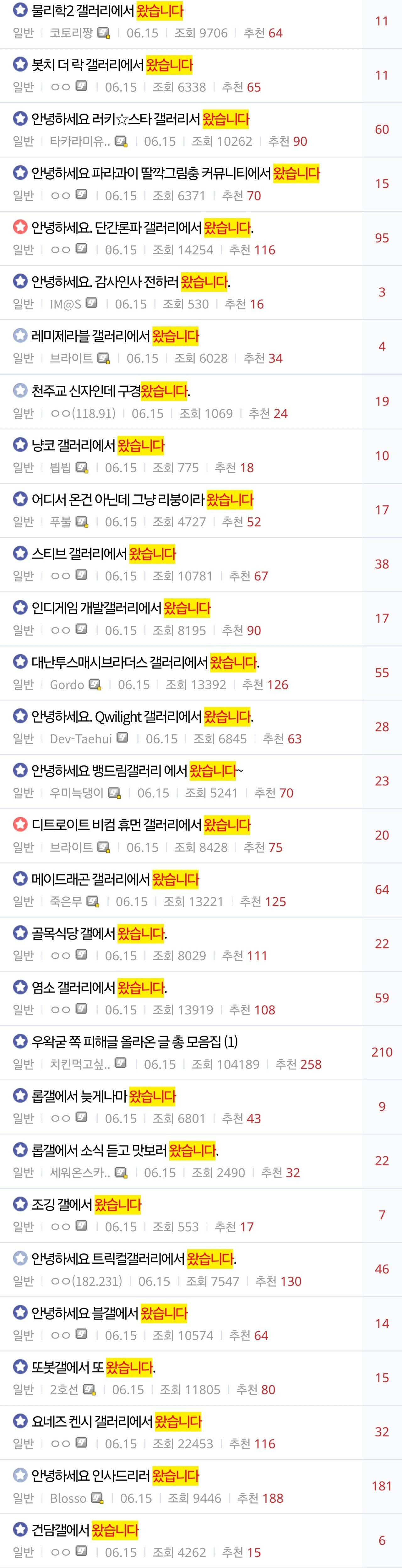Viewport: 402px width, 1568px height.
Task: Open the Qwilight 갤러리에서 왔습니다 post
Action: point(142,717)
